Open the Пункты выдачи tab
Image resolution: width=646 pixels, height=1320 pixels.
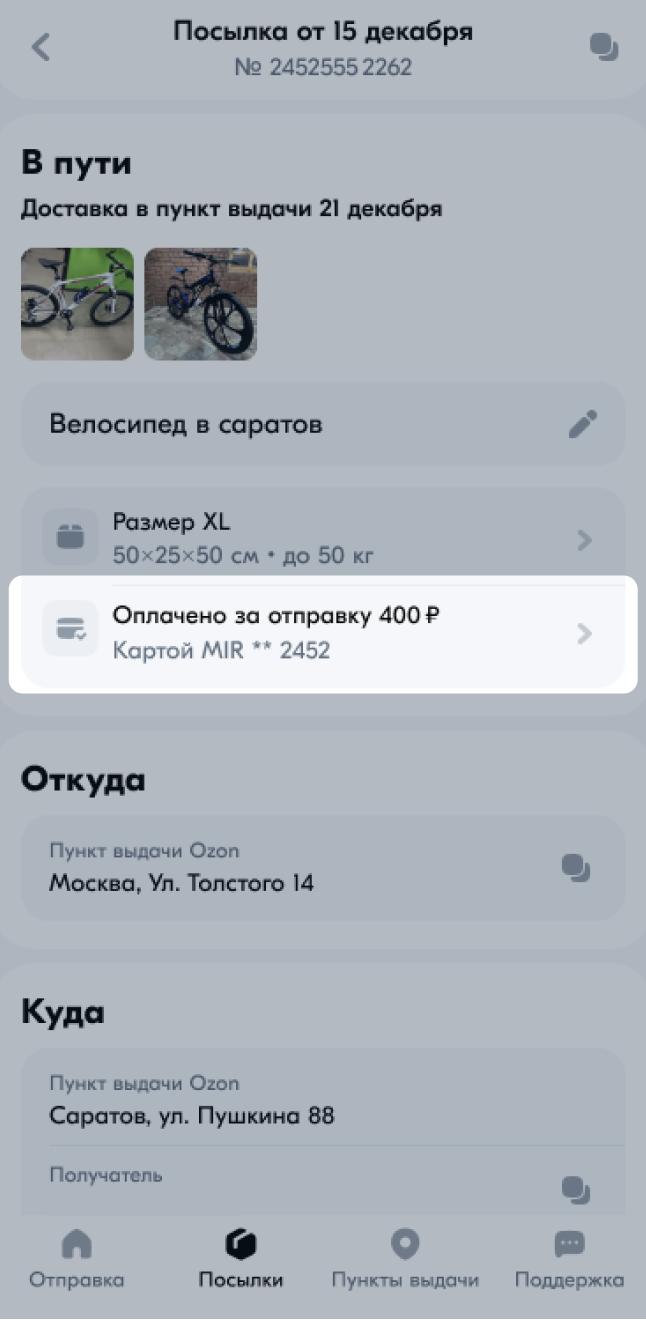pyautogui.click(x=405, y=1259)
